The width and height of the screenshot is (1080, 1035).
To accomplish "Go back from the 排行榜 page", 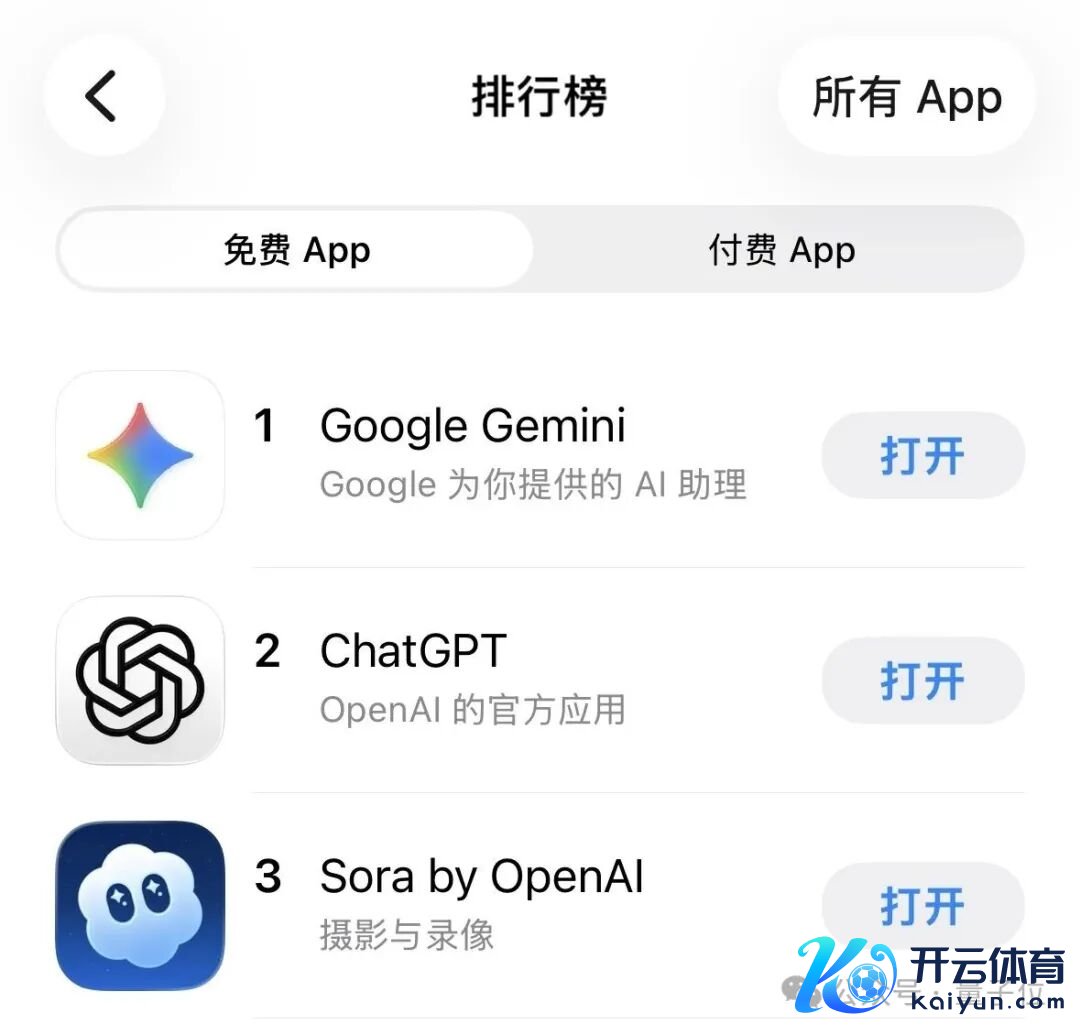I will [x=103, y=97].
